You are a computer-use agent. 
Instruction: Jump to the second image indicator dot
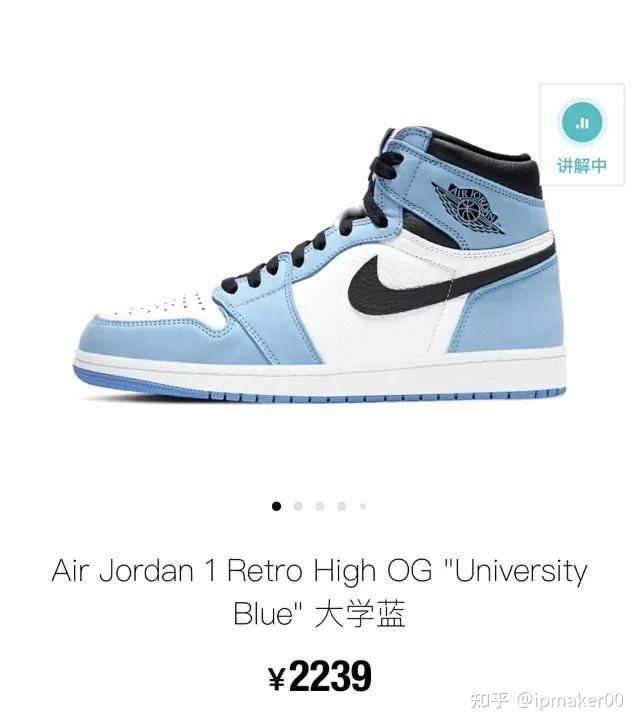298,506
